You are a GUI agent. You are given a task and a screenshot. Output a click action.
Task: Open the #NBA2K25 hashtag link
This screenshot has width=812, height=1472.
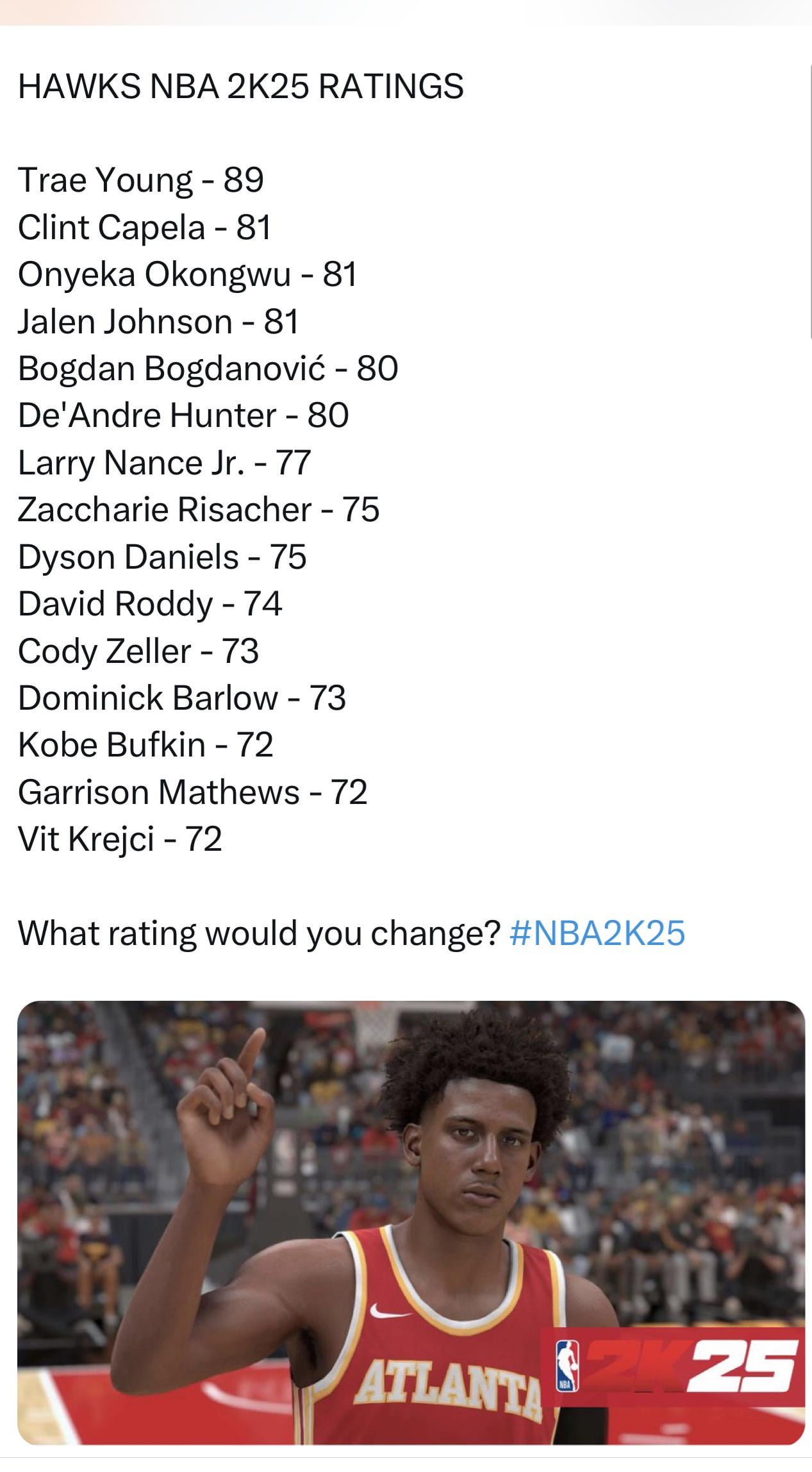pos(597,933)
